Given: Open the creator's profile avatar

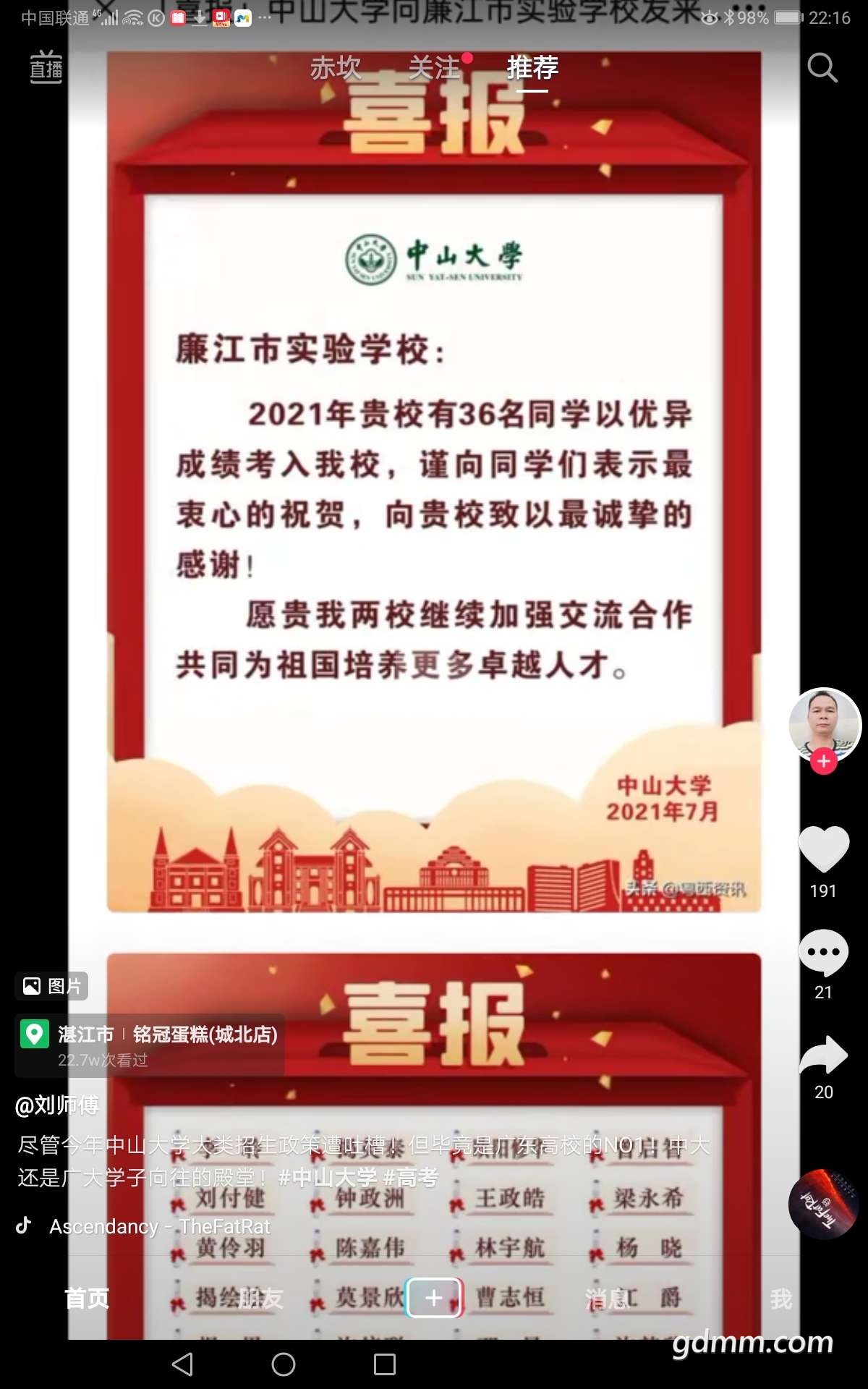Looking at the screenshot, I should [824, 723].
